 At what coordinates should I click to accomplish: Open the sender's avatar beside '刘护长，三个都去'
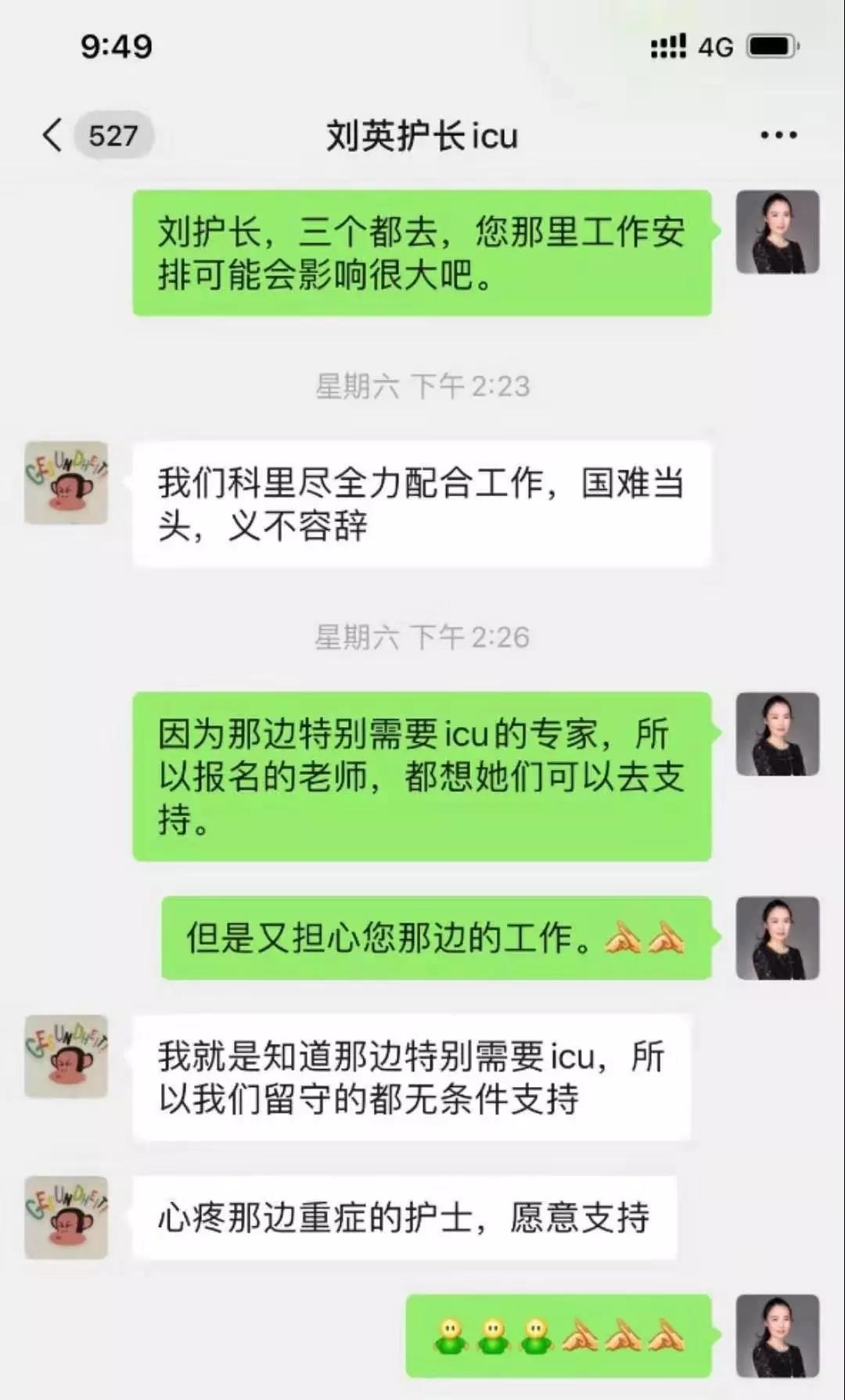pos(777,232)
